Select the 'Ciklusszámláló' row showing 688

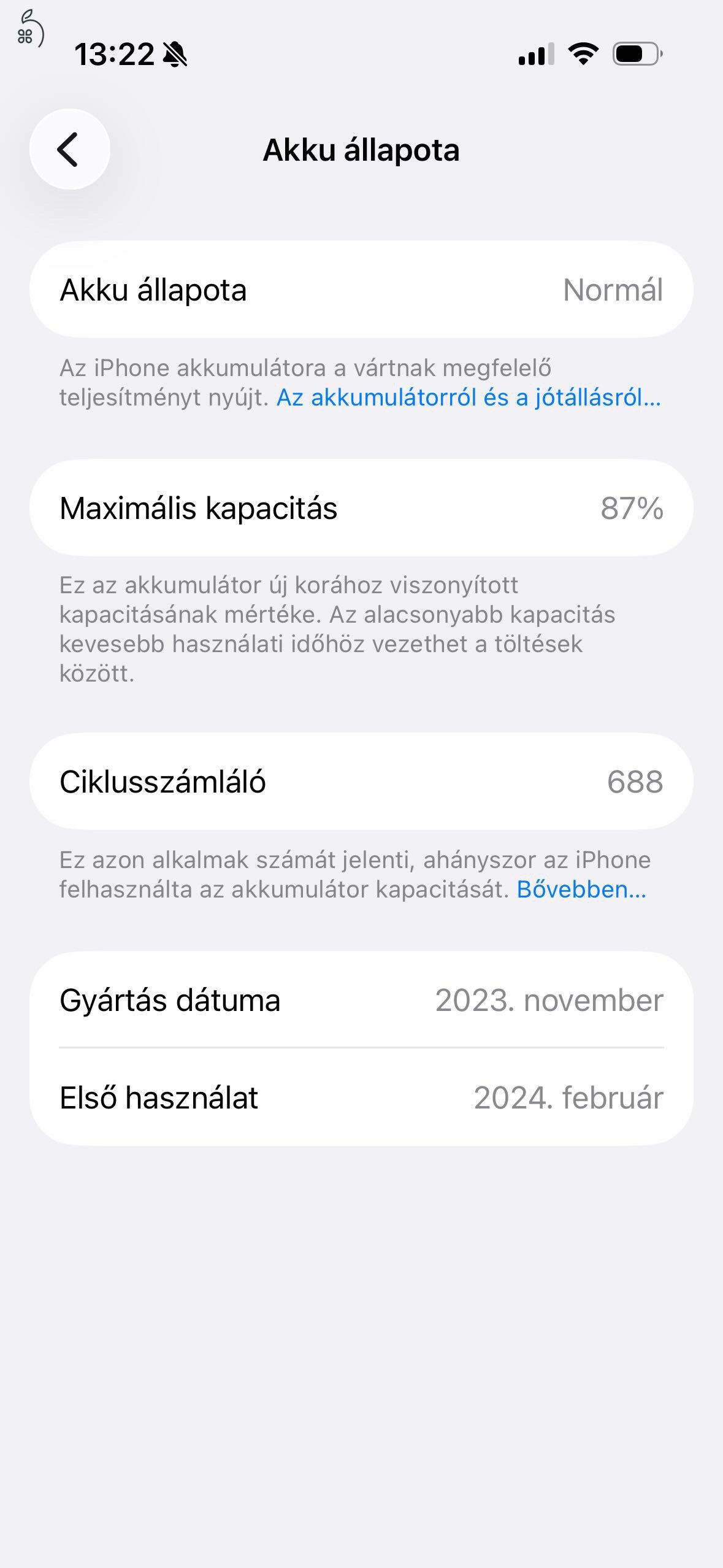(x=361, y=783)
